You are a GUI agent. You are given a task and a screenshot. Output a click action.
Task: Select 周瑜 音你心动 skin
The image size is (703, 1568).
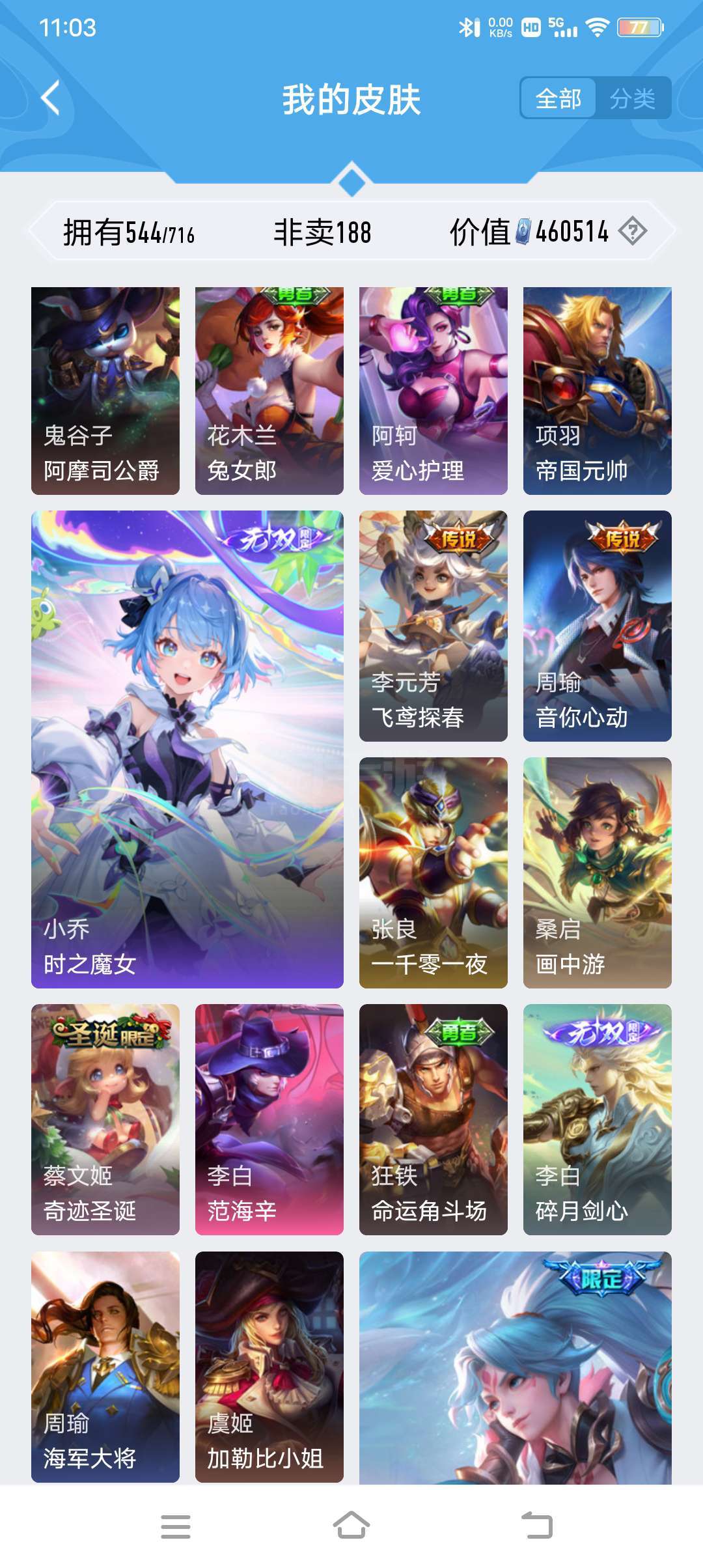coord(598,626)
